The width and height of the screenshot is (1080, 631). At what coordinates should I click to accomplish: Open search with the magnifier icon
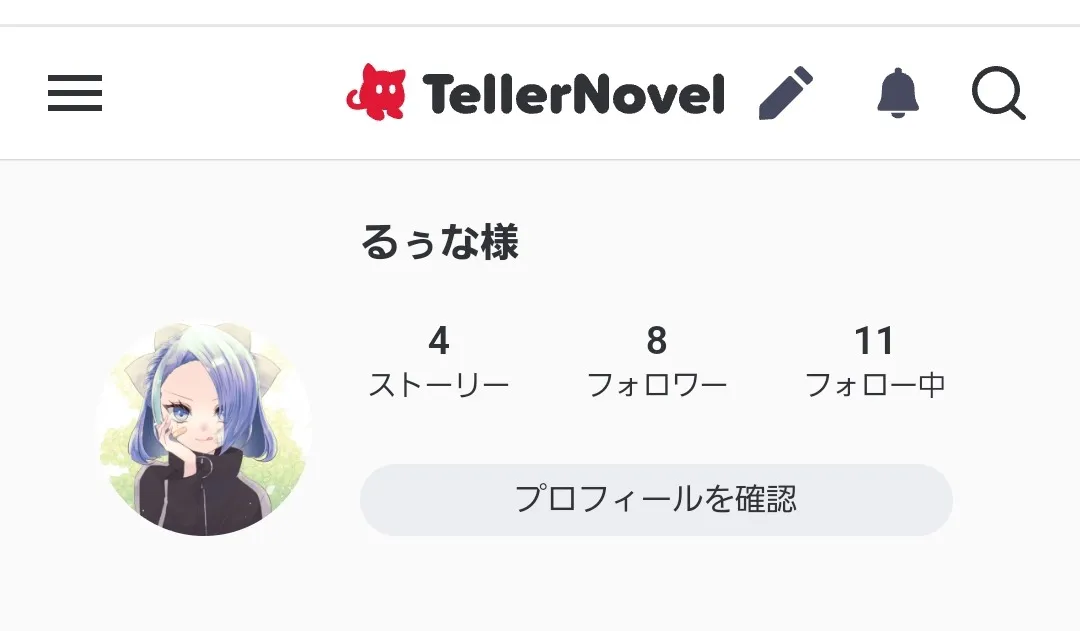(x=998, y=94)
